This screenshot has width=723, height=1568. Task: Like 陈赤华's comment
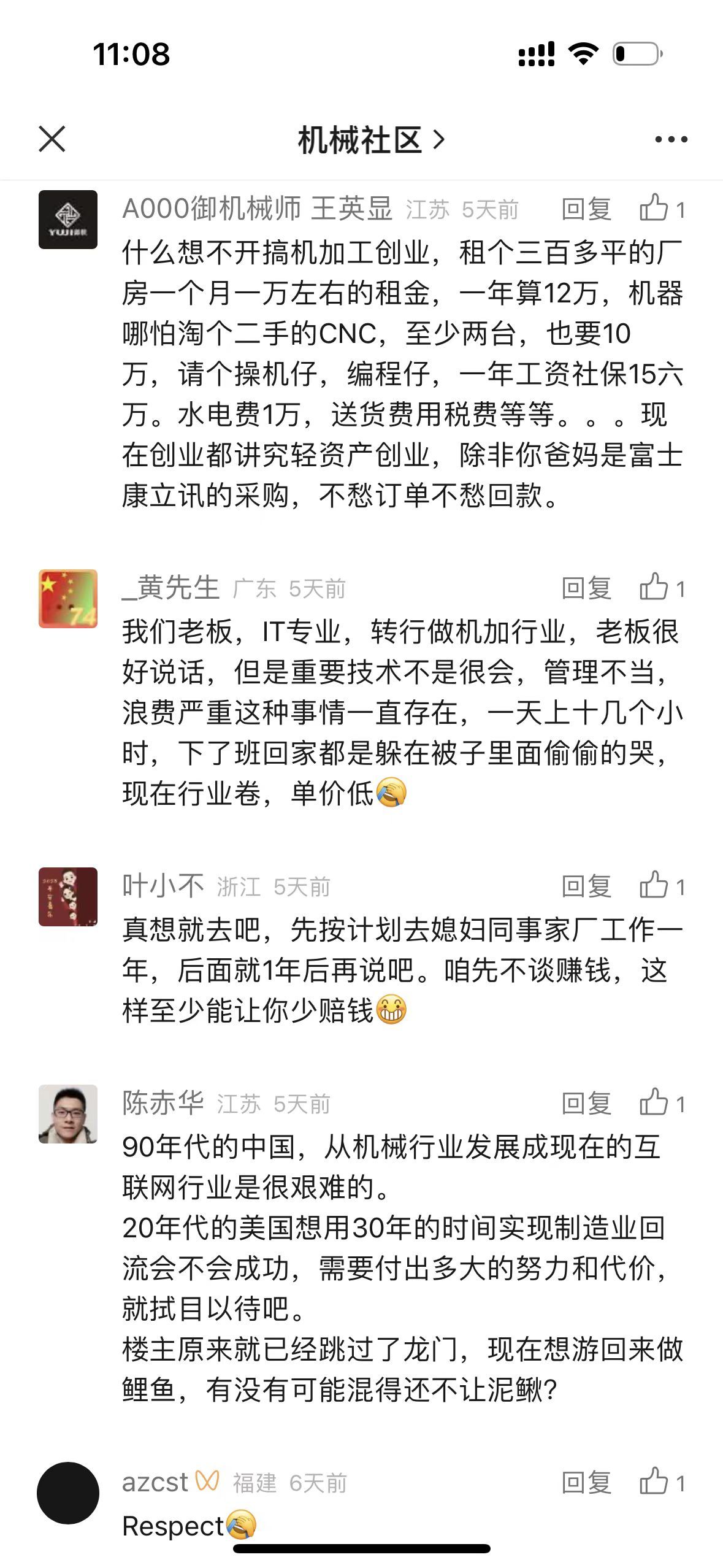pos(660,1103)
